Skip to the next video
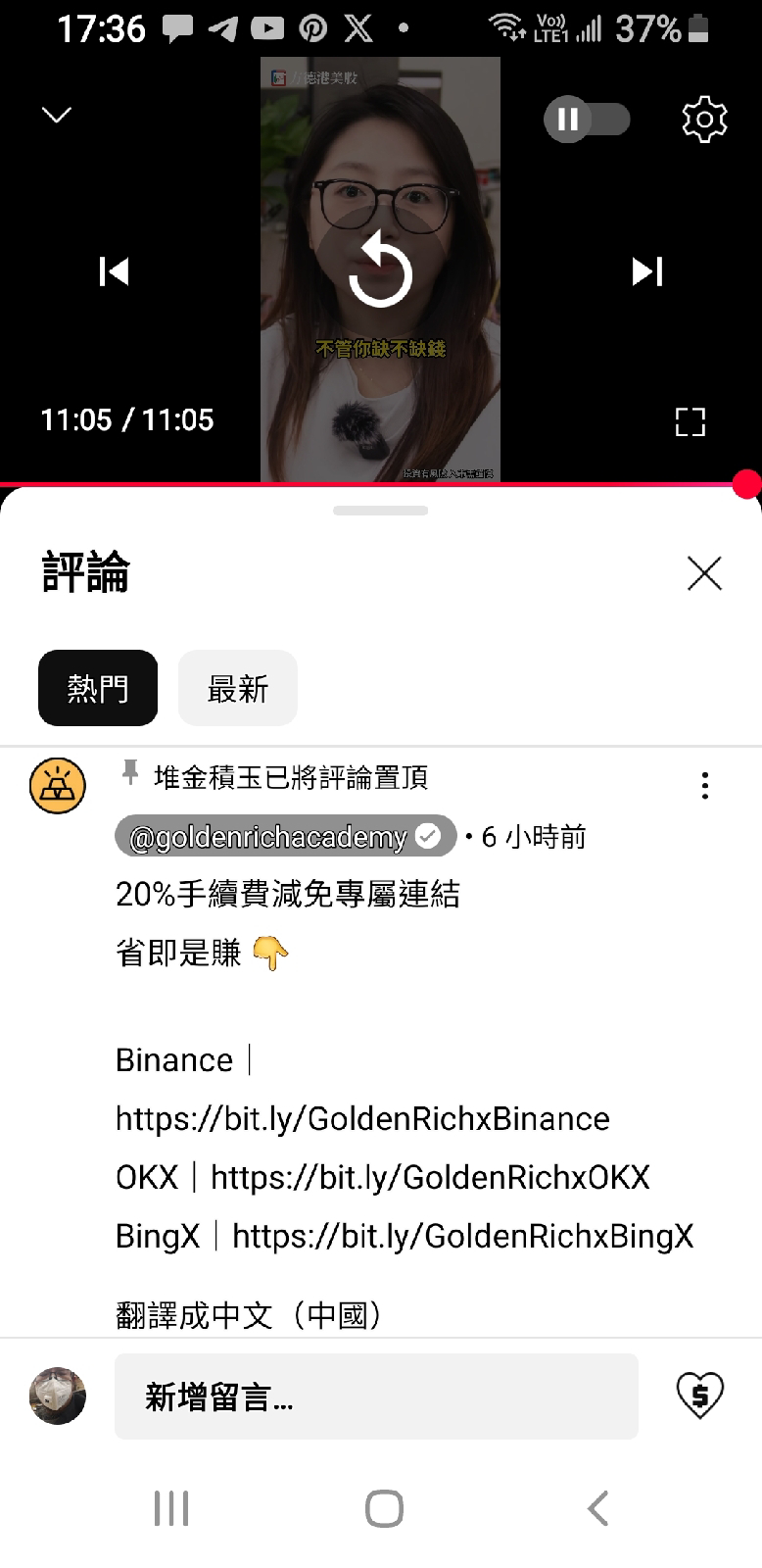762x1568 pixels. pos(647,271)
